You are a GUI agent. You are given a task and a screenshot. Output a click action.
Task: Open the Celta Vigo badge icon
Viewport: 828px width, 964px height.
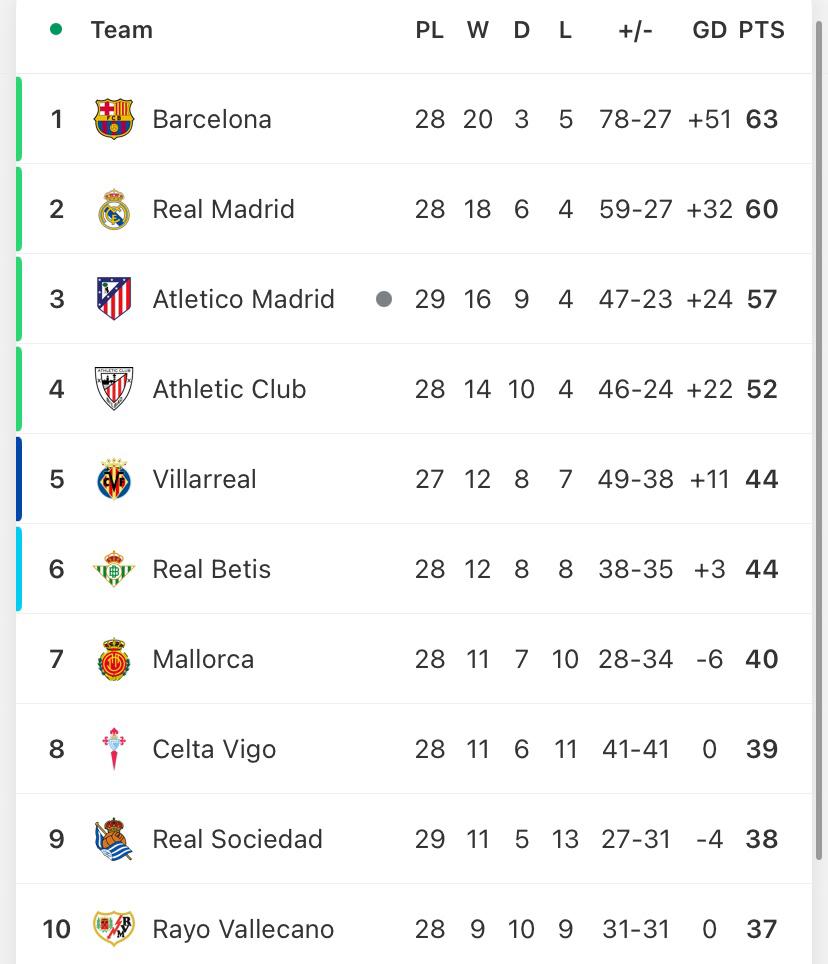point(114,748)
